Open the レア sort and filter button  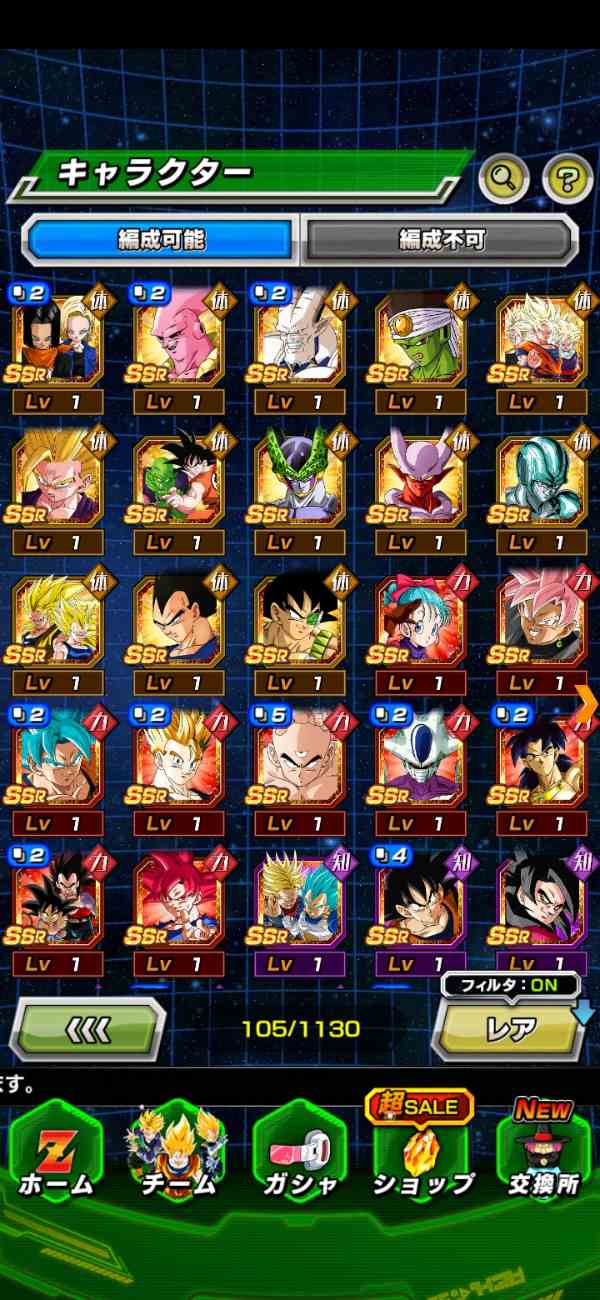(x=509, y=1028)
